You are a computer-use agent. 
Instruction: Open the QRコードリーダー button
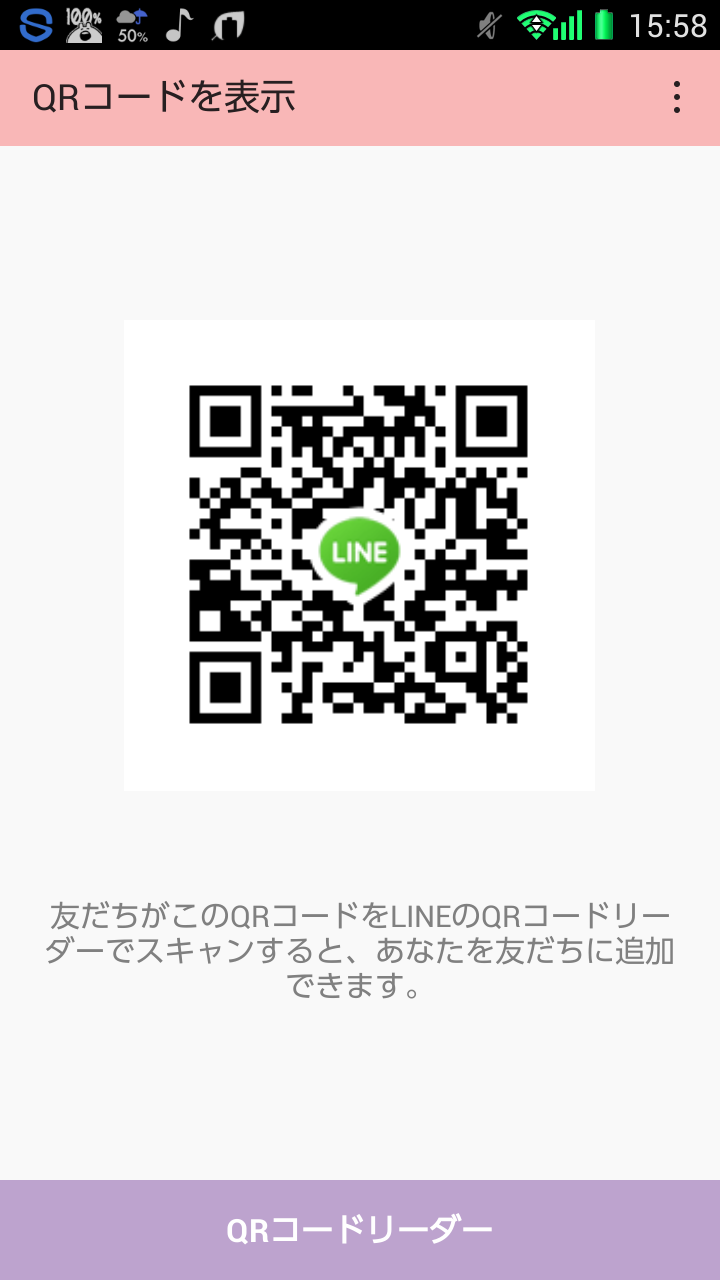click(x=360, y=1229)
